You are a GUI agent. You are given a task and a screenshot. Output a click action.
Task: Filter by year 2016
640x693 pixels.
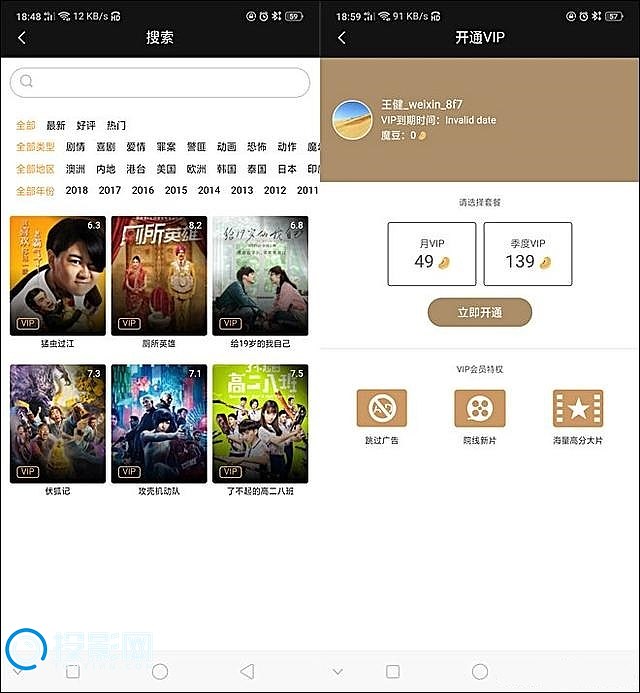point(143,190)
